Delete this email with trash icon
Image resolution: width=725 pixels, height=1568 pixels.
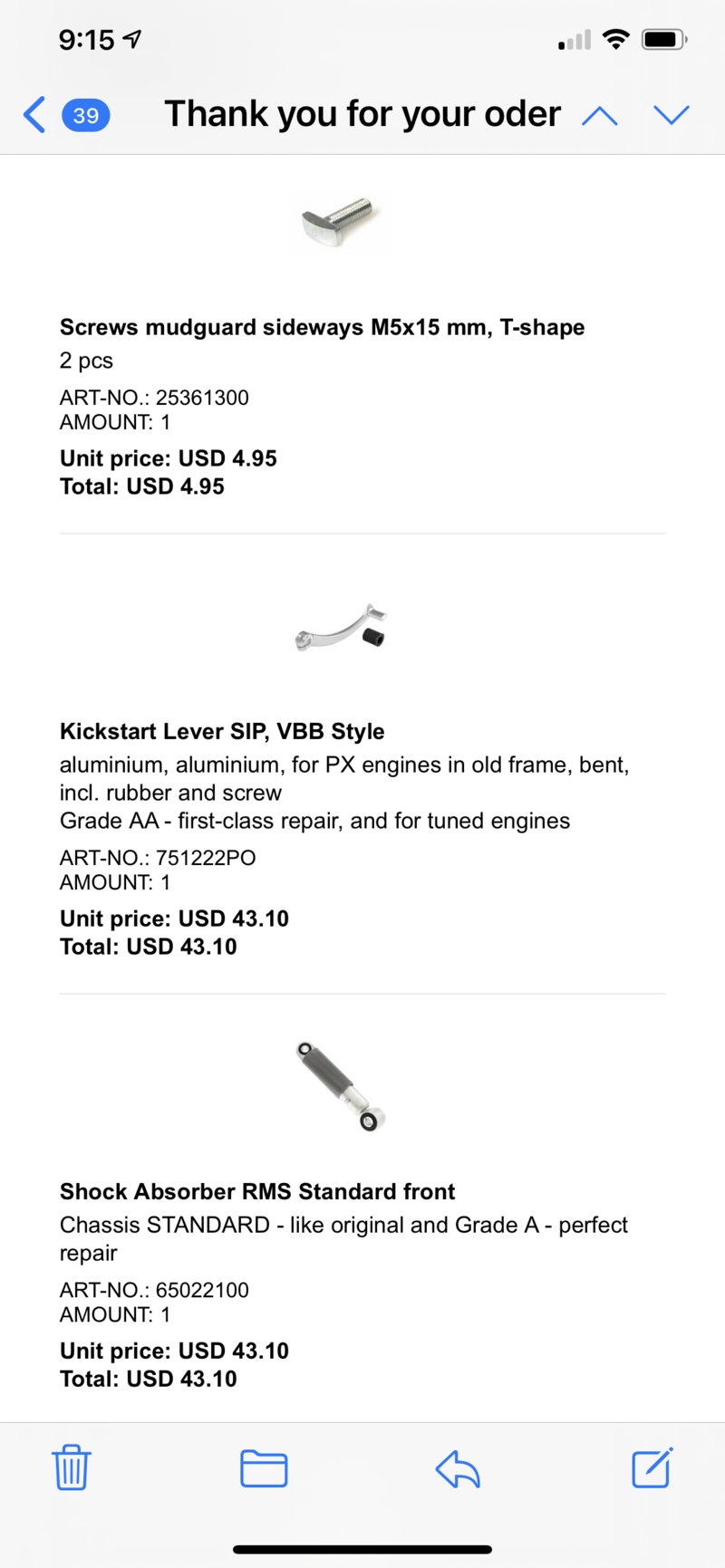coord(71,1467)
